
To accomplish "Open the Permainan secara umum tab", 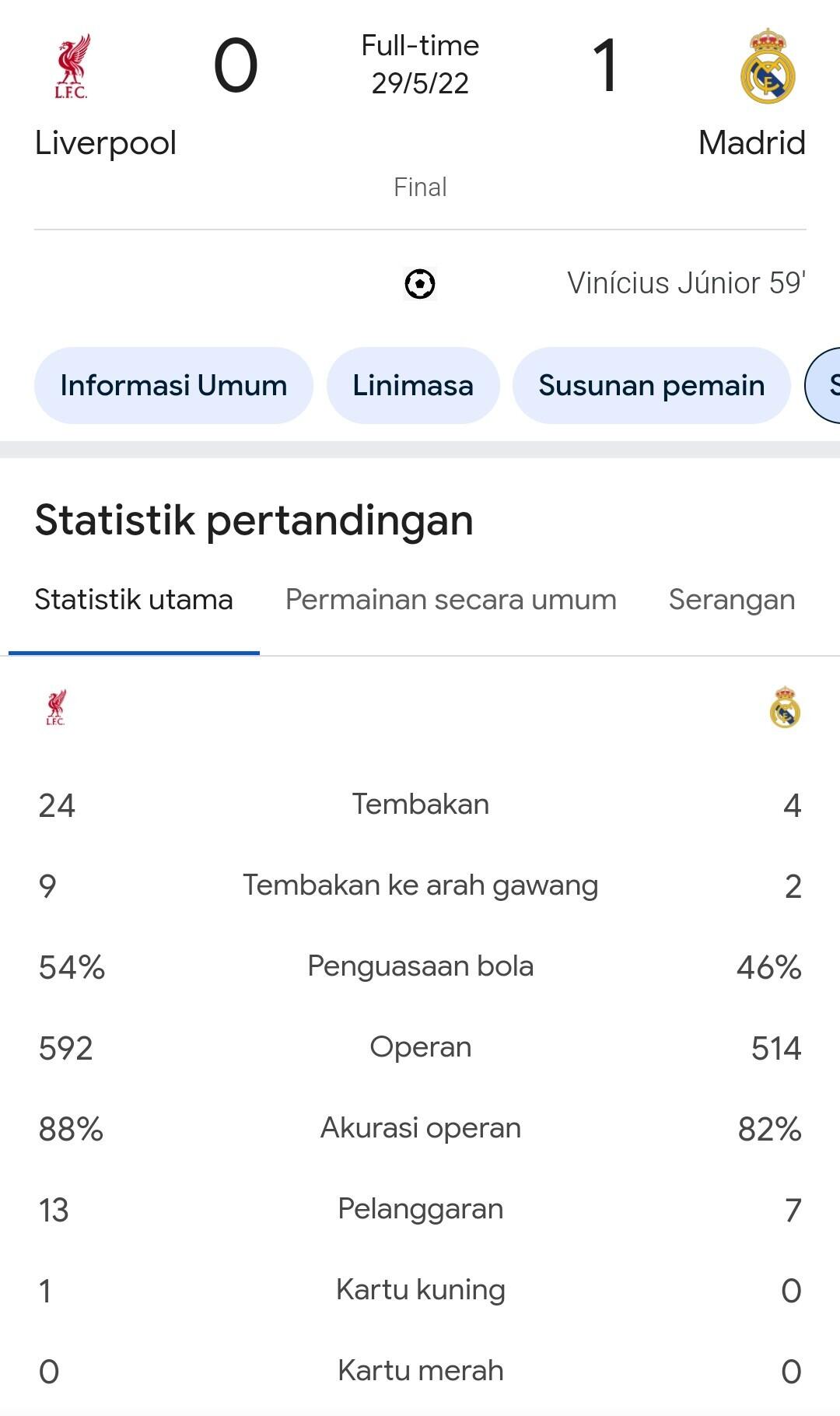I will click(450, 599).
